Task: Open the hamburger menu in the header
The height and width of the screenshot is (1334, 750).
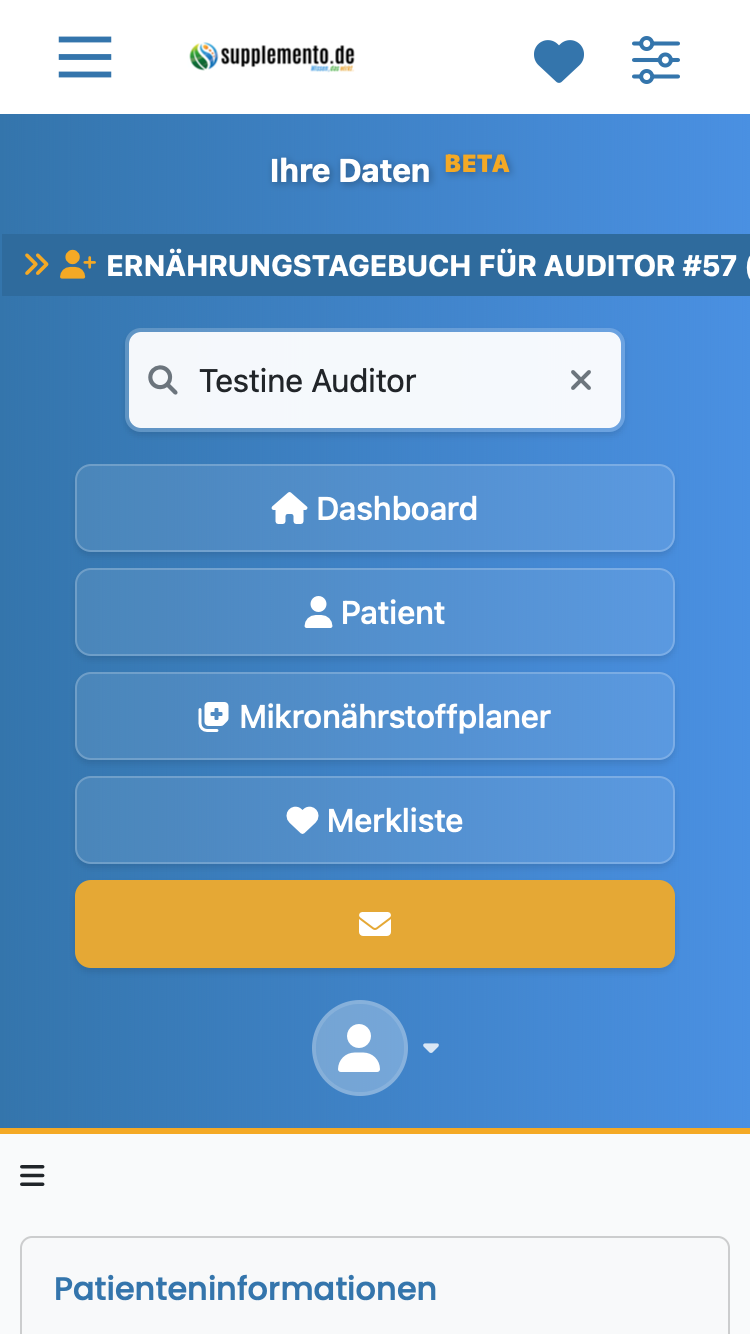Action: coord(85,57)
